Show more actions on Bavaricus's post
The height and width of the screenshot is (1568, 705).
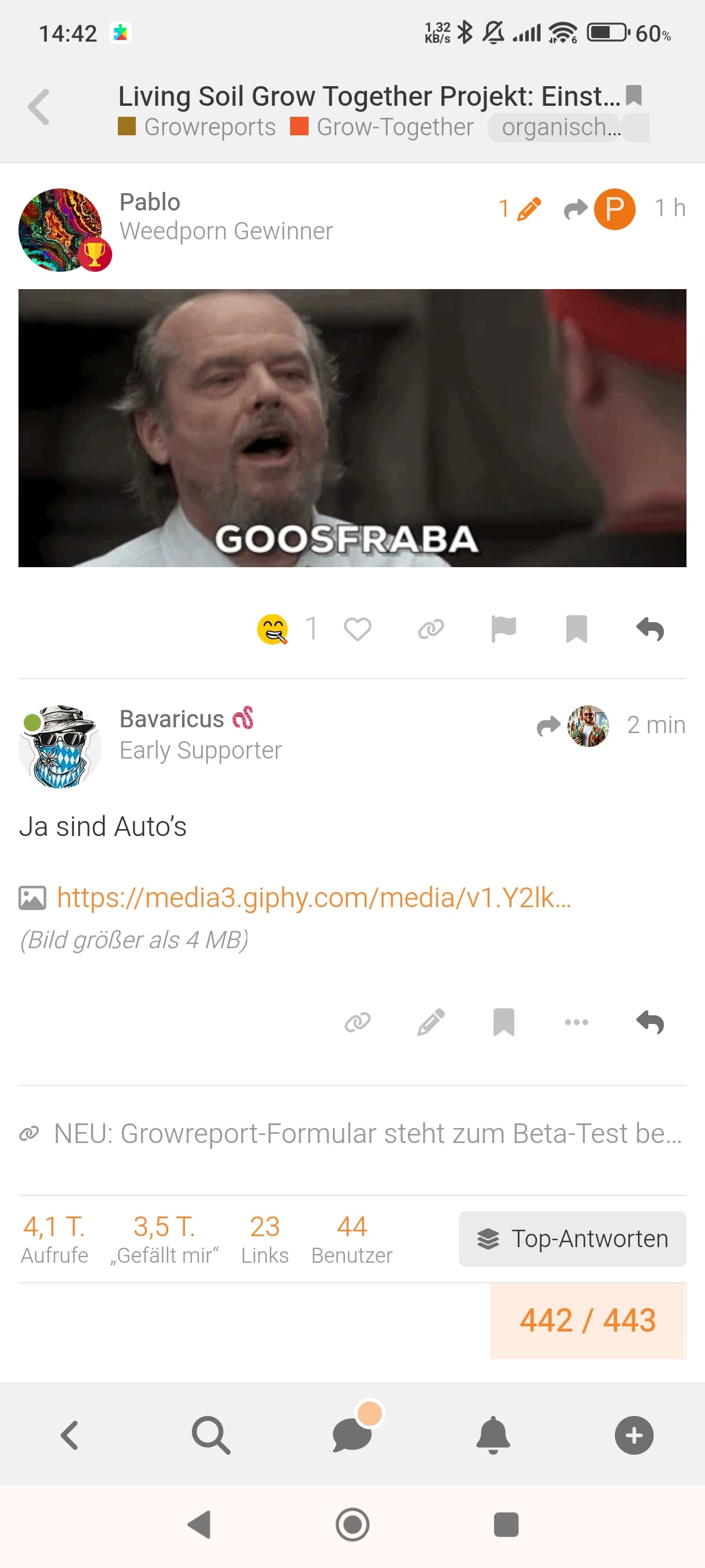576,1022
